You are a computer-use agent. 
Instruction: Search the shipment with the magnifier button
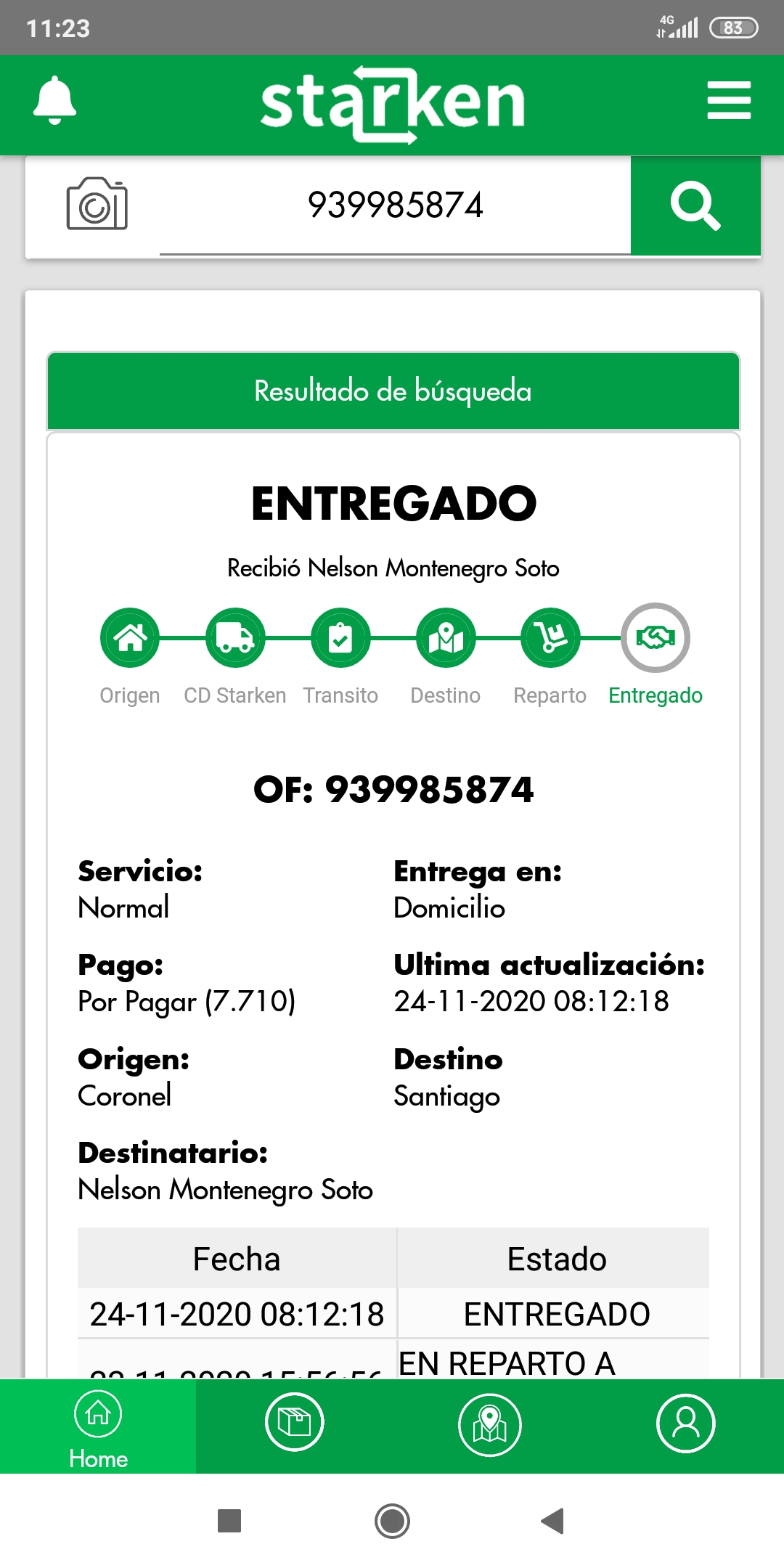695,205
